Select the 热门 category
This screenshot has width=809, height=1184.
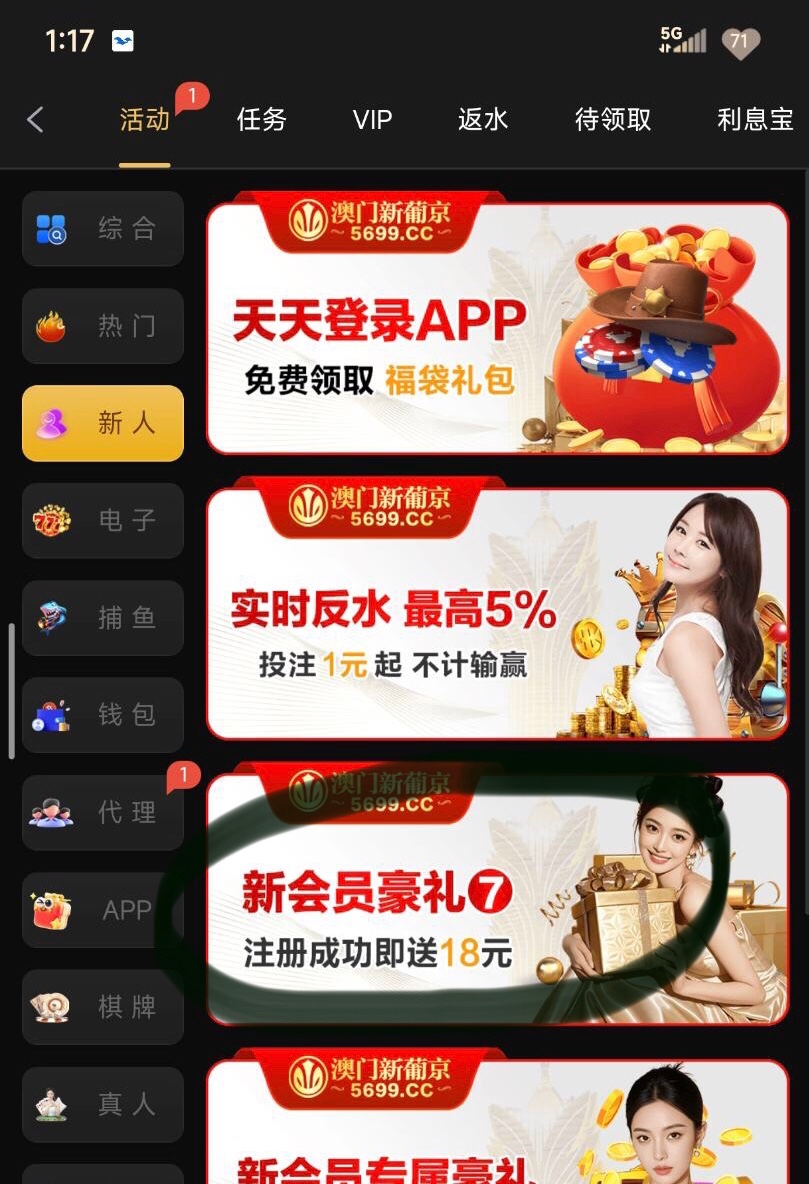pos(103,326)
